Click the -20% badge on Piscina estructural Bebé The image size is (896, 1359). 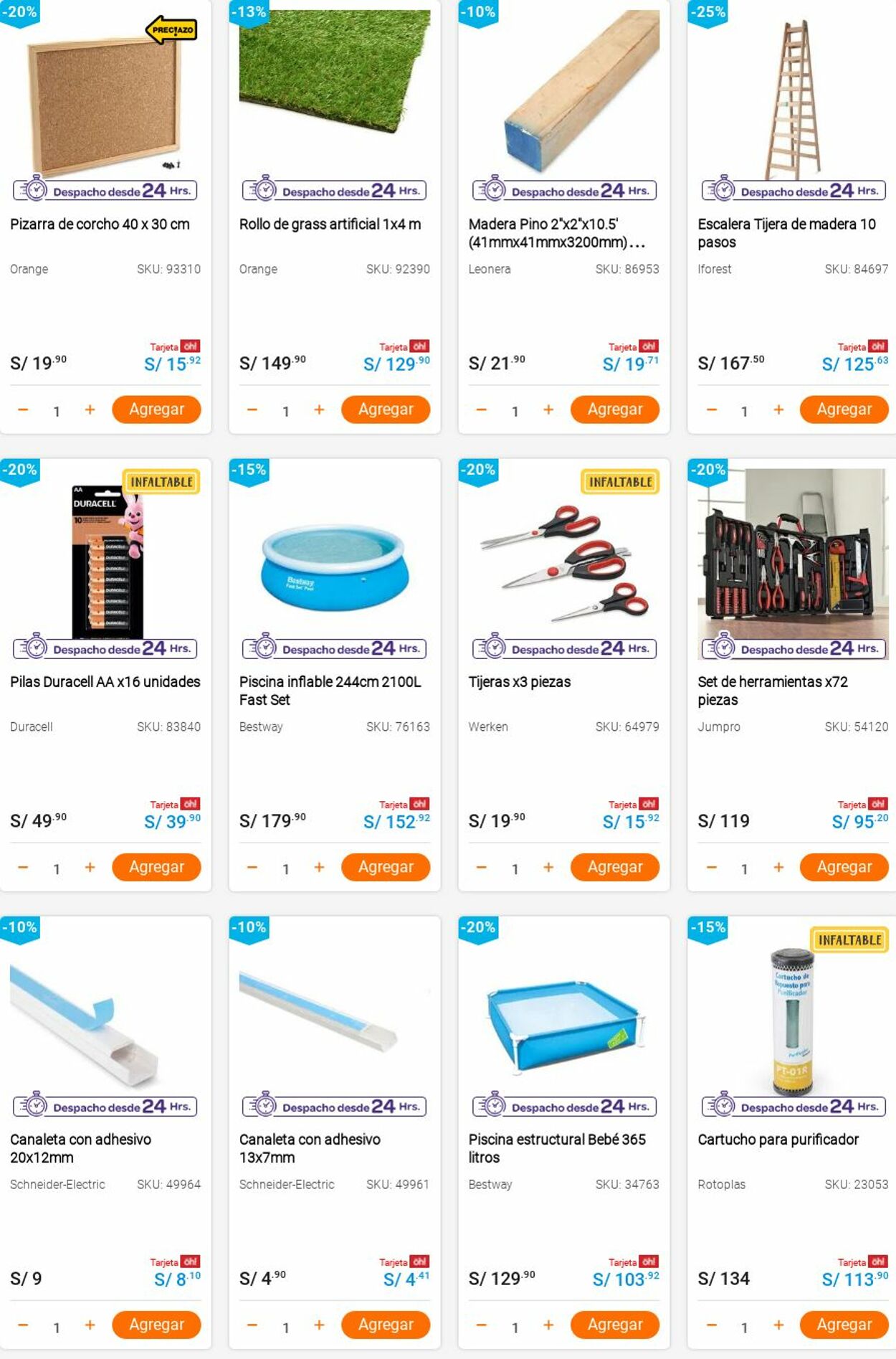[479, 927]
